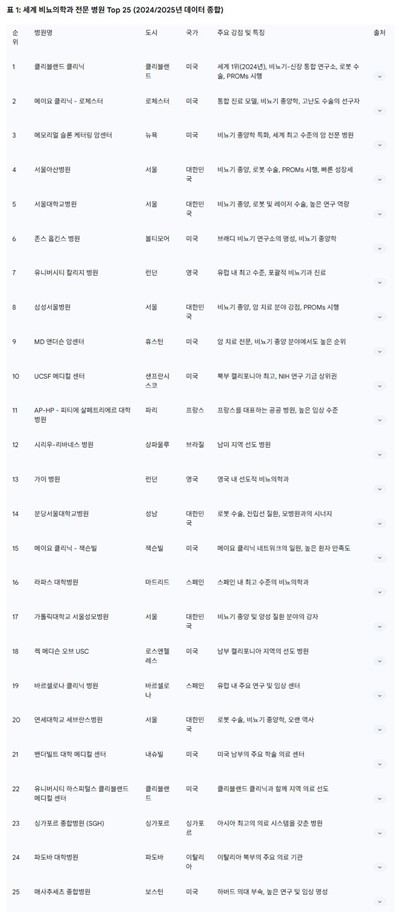Screen dimensions: 399x912
Task: Expand sources for MD 앤더슨 암센터
Action: [380, 351]
